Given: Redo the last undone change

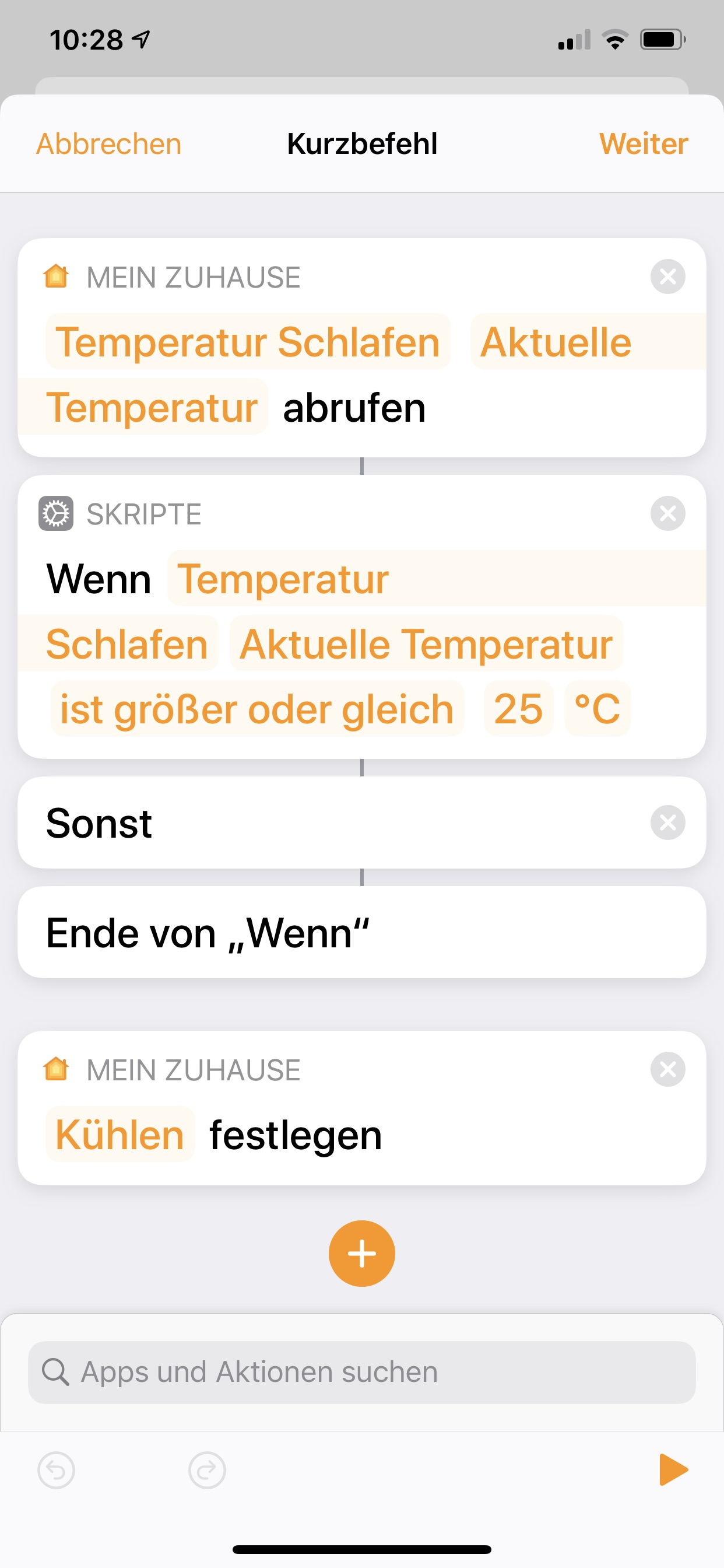Looking at the screenshot, I should pos(207,1471).
